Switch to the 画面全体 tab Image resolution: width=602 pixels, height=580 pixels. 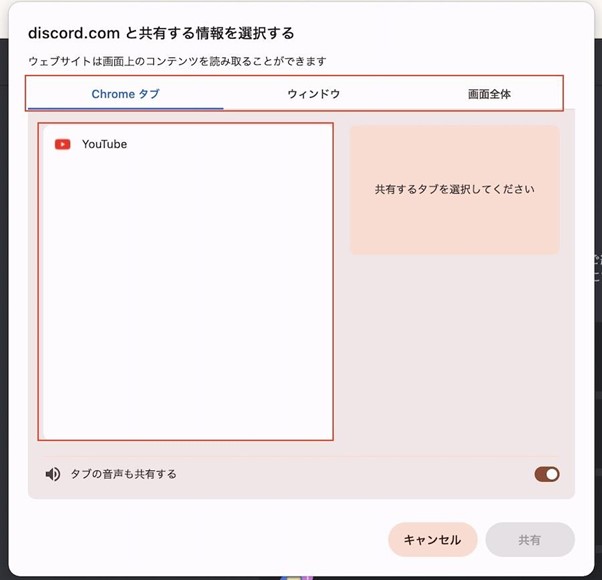point(489,94)
